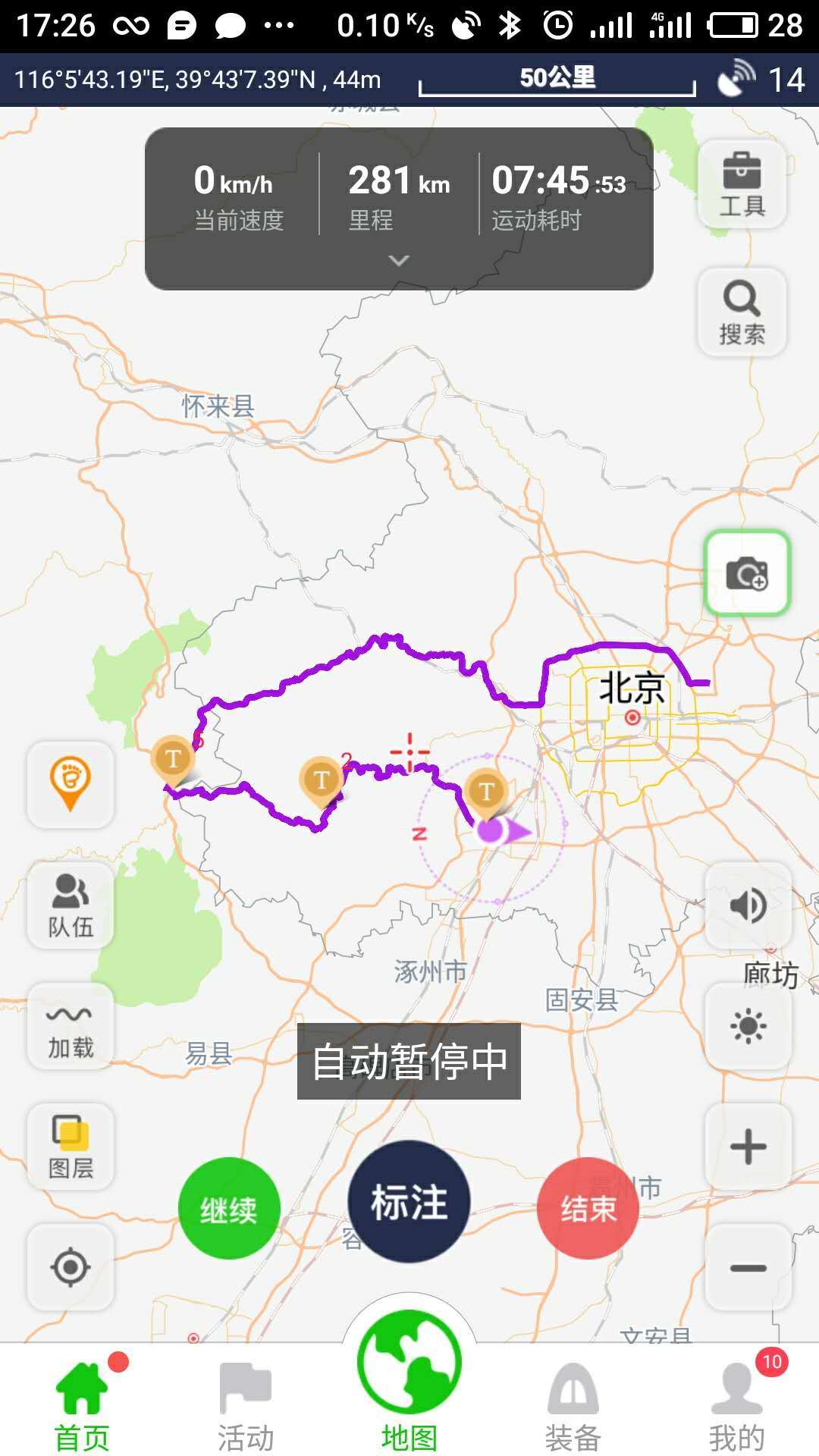The image size is (819, 1456).
Task: Tap 继续 to resume tracking
Action: click(229, 1209)
